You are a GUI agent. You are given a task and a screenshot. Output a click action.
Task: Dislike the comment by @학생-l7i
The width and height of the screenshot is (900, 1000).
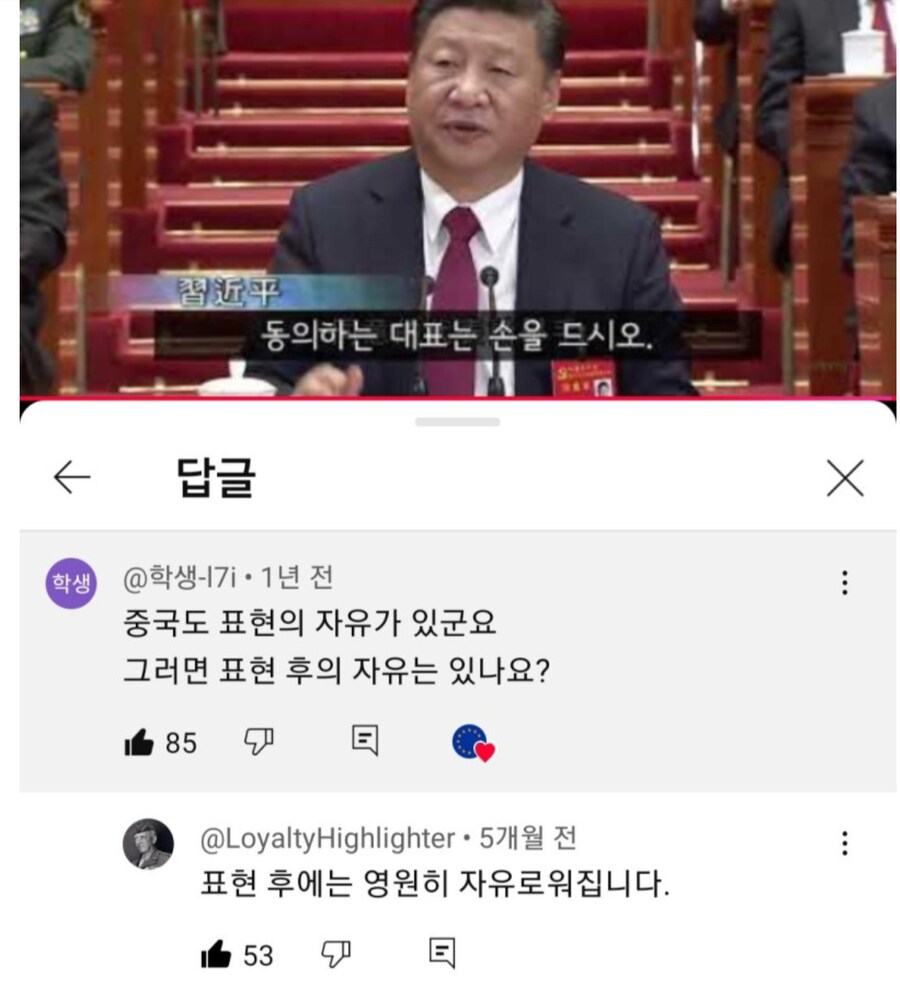[260, 741]
